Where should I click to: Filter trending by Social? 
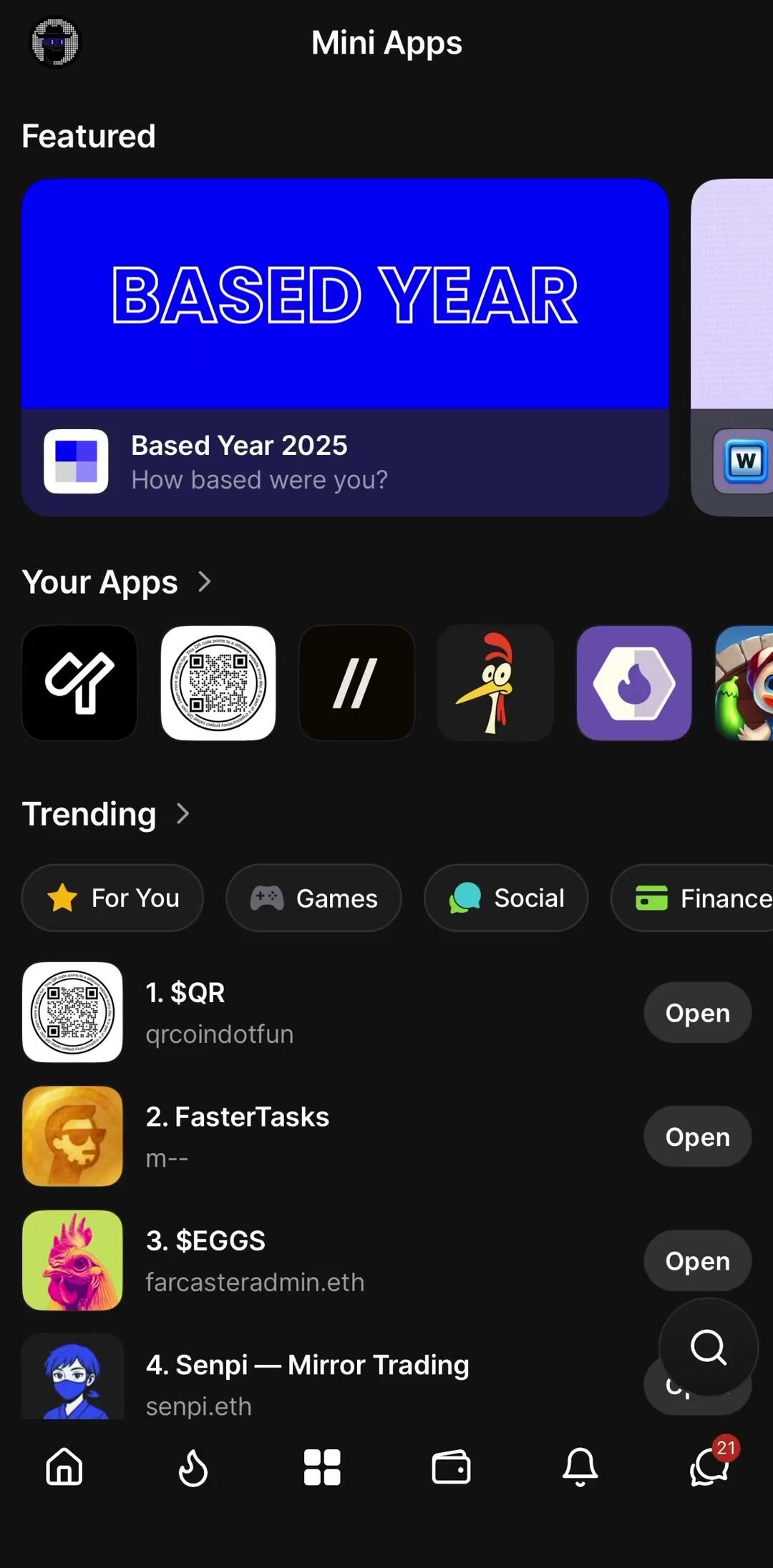pyautogui.click(x=506, y=898)
